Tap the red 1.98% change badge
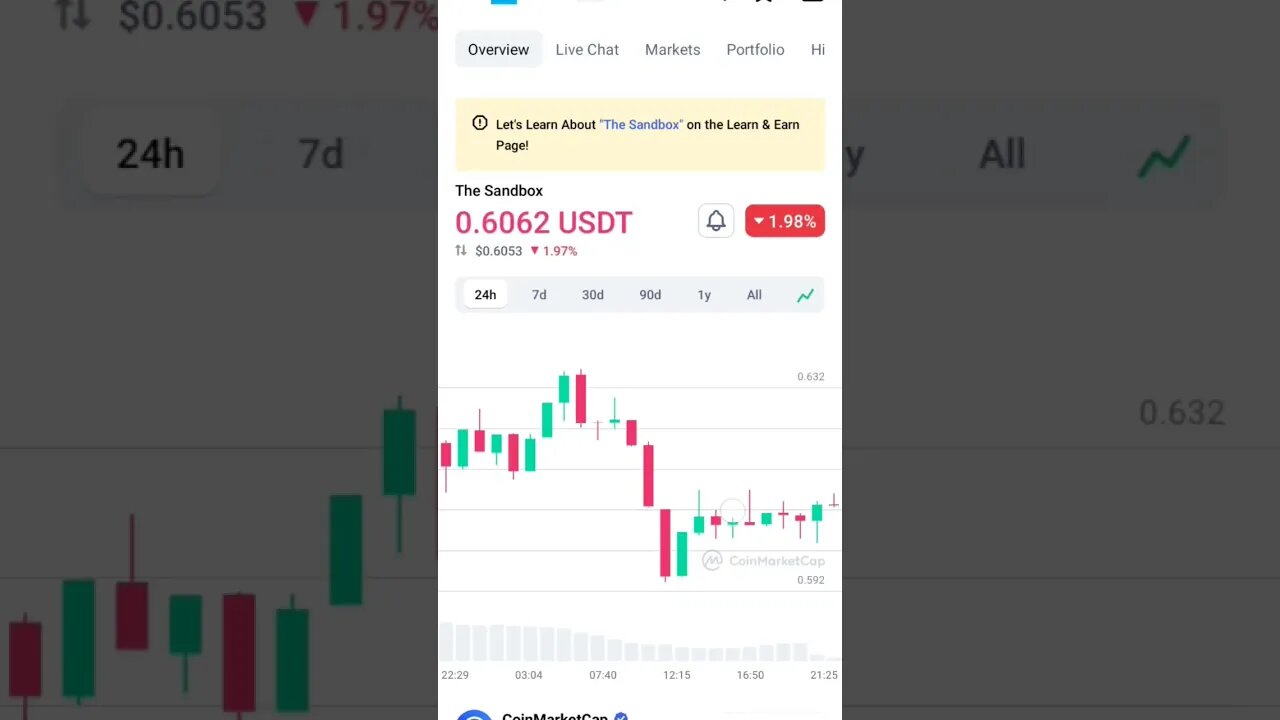Screen dimensions: 1280x720 [x=785, y=221]
